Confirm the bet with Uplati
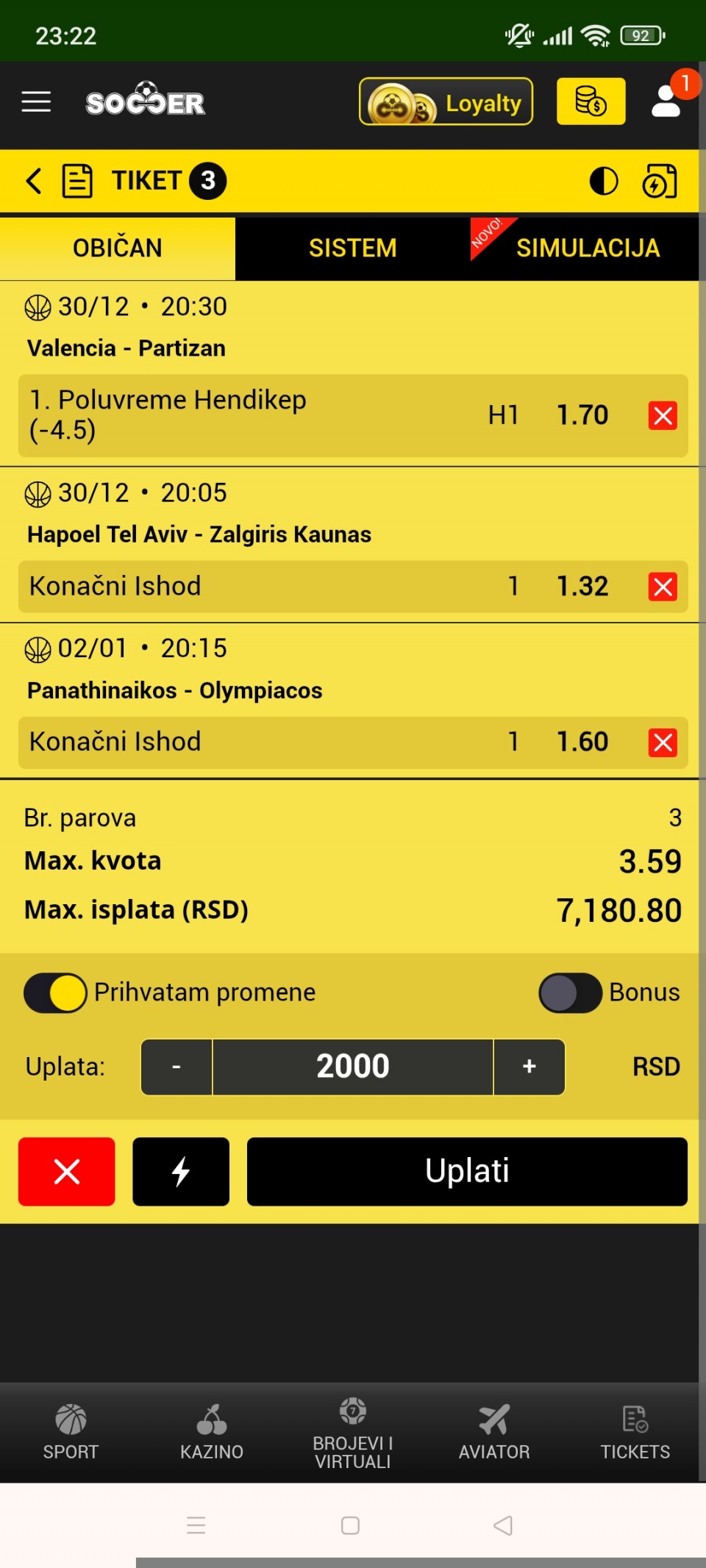The image size is (706, 1568). (467, 1172)
